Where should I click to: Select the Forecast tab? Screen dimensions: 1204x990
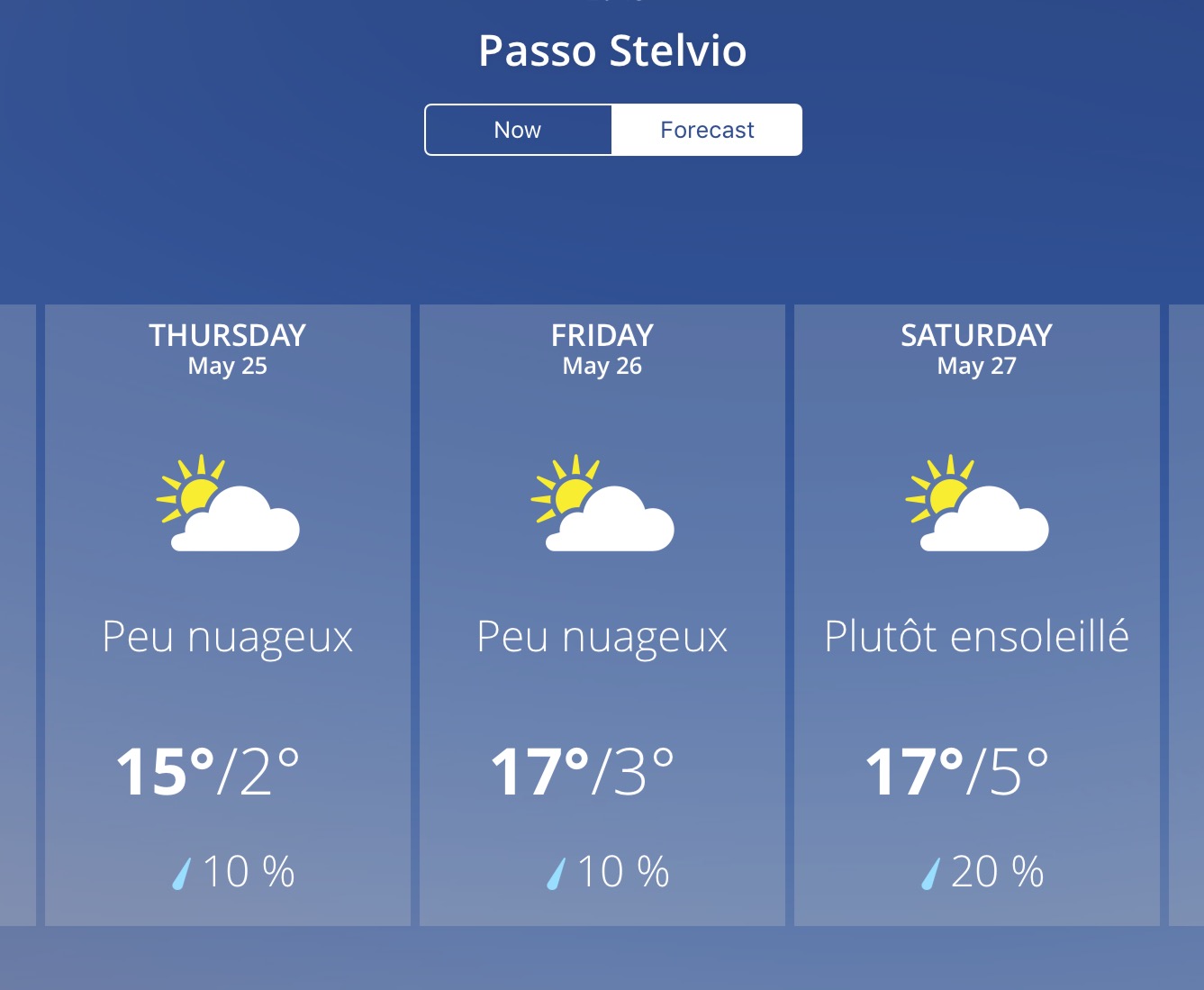point(707,130)
